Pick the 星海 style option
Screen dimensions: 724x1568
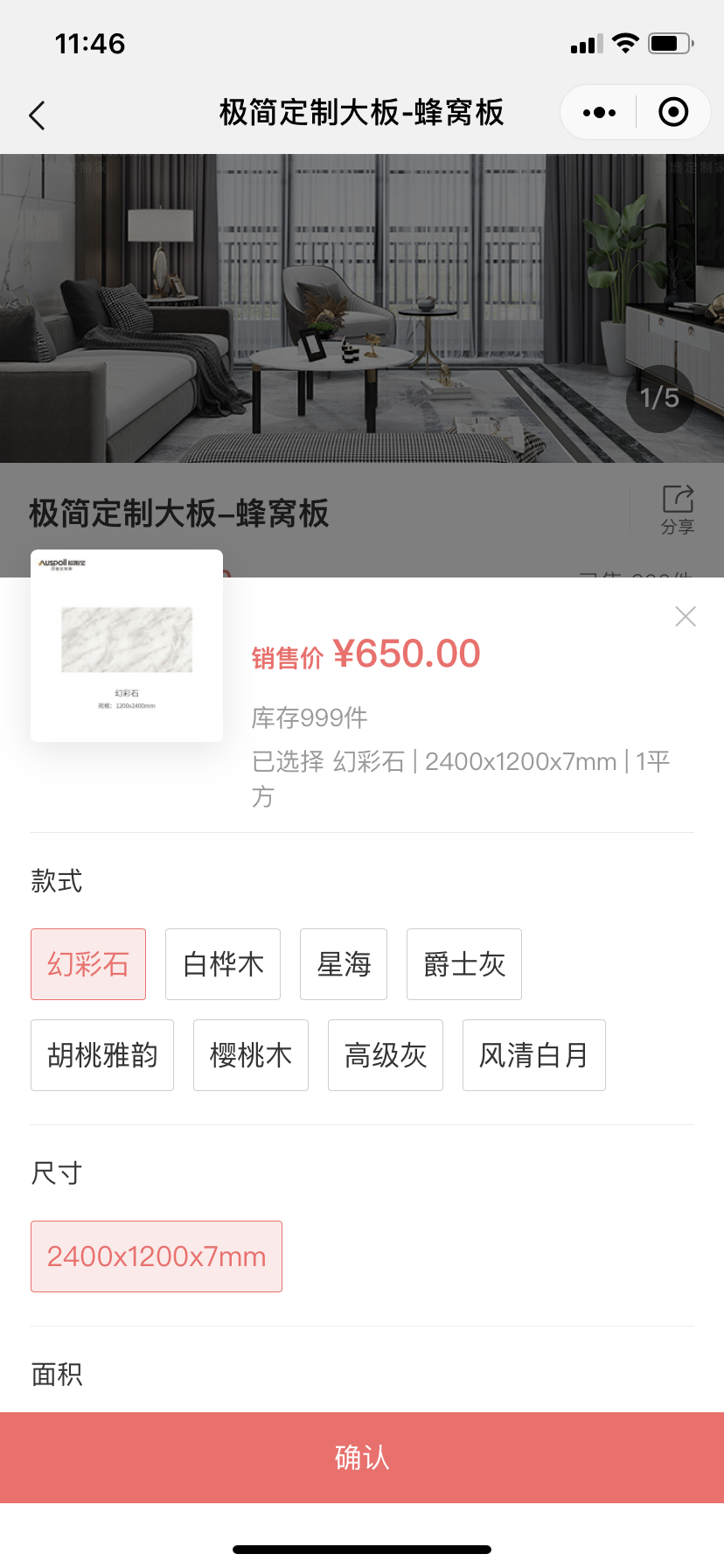(344, 964)
